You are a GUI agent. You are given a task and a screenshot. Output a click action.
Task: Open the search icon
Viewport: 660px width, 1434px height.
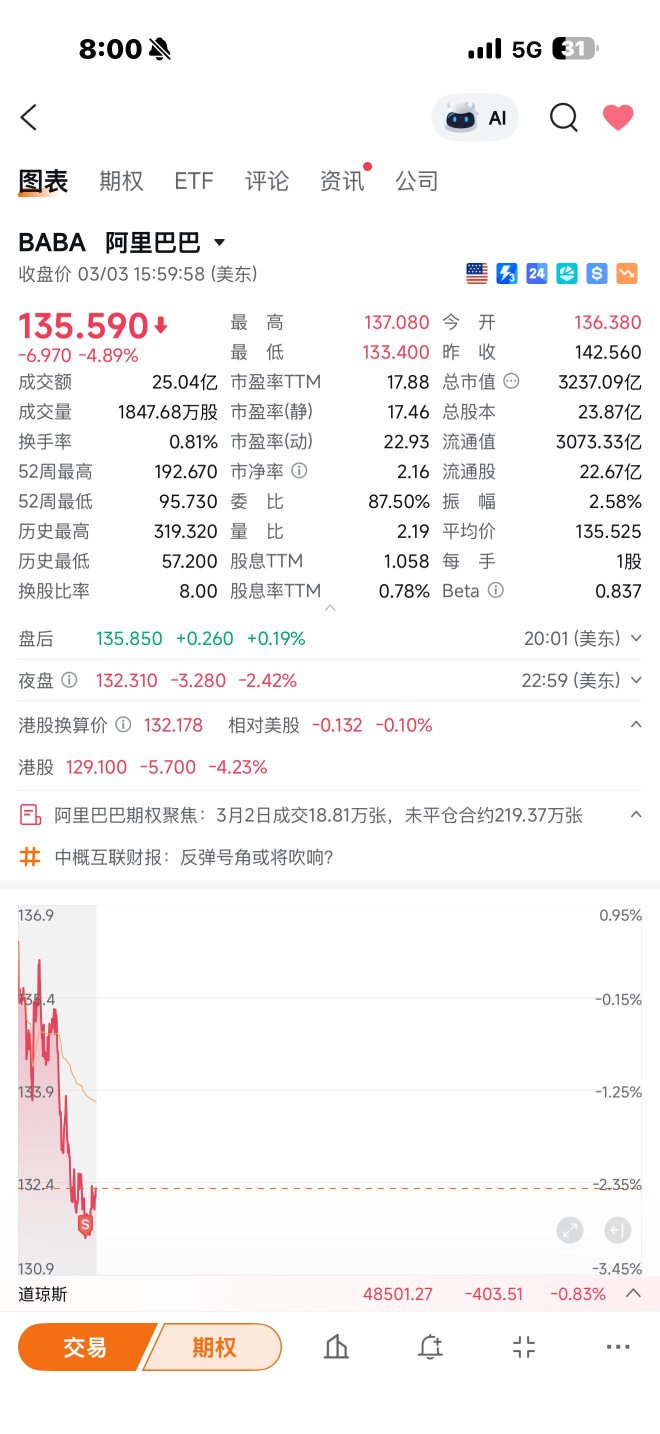tap(564, 118)
